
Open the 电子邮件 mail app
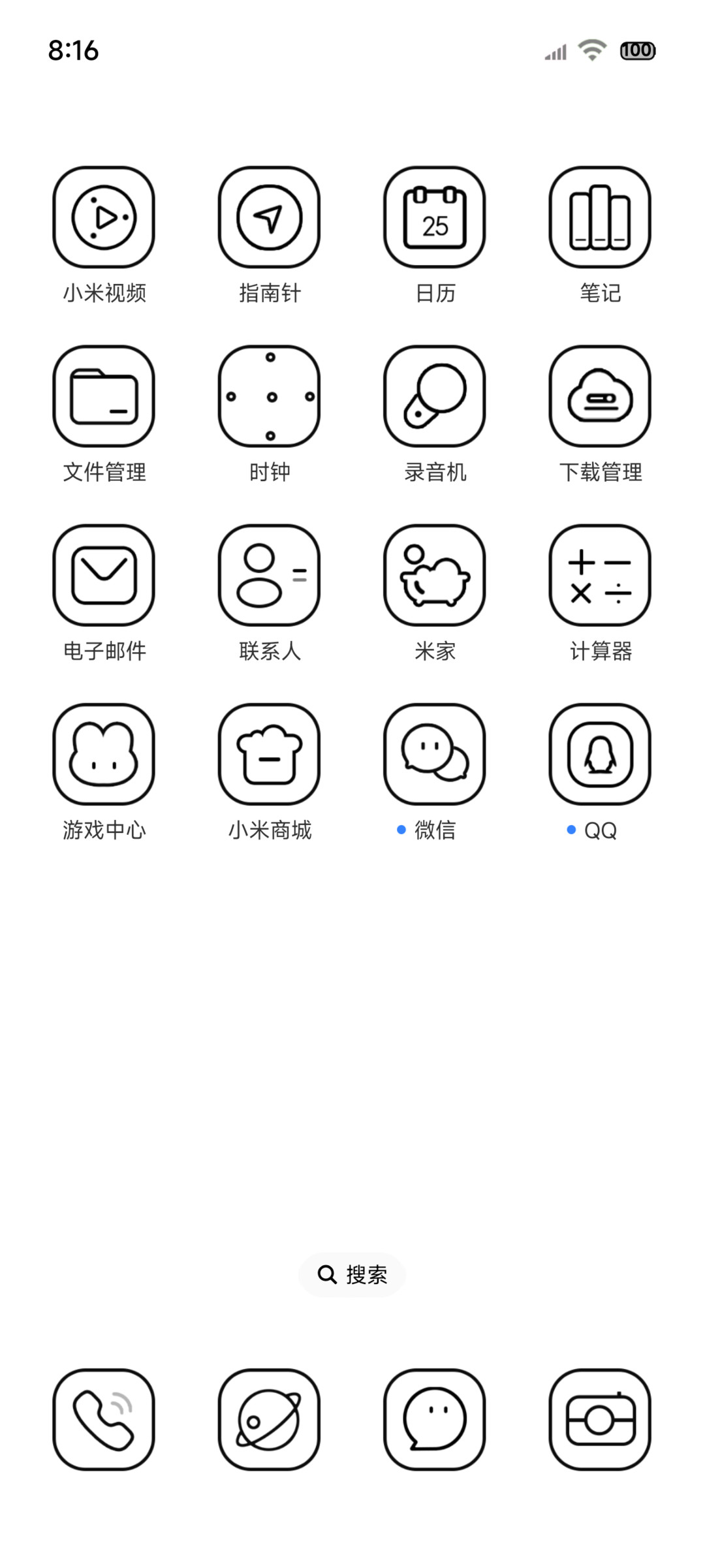click(104, 575)
